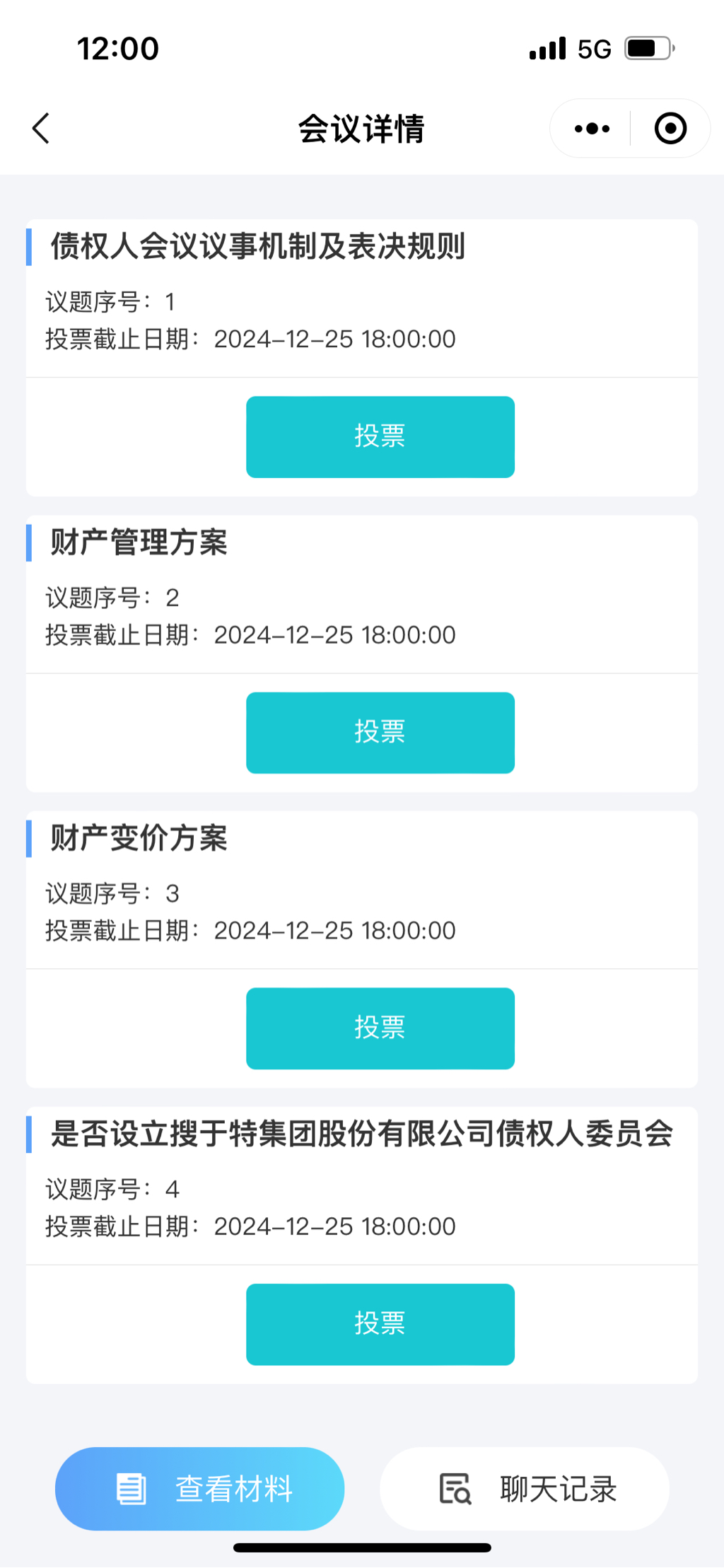Tap 投票 for 财产管理方案
The width and height of the screenshot is (724, 1568).
point(380,732)
